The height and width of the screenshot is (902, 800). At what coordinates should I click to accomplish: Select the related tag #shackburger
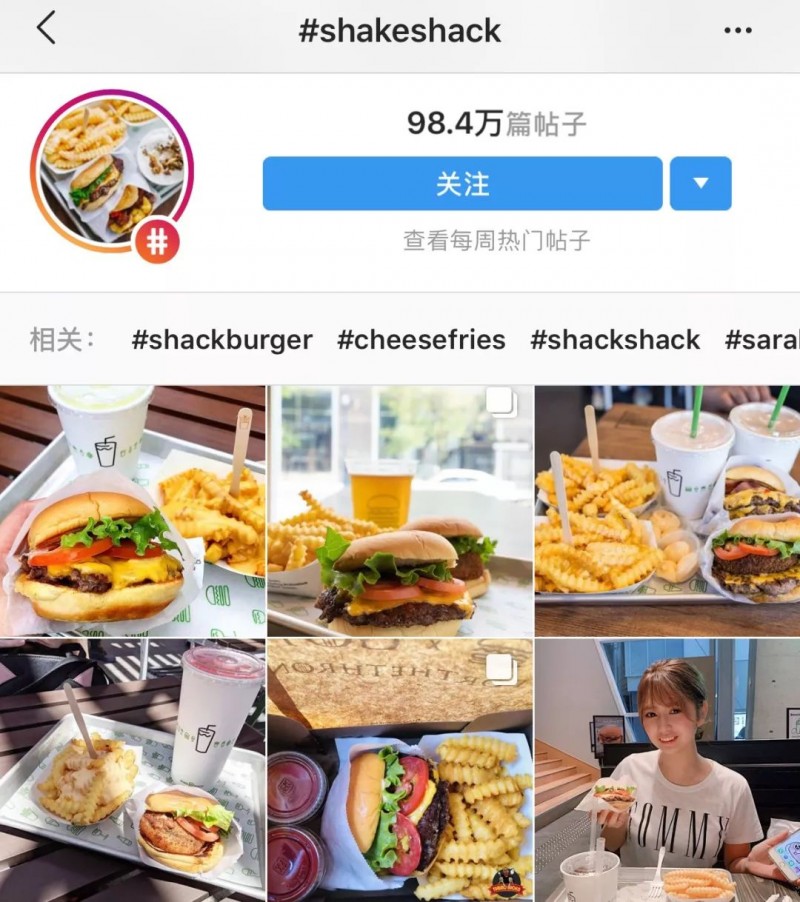(222, 340)
